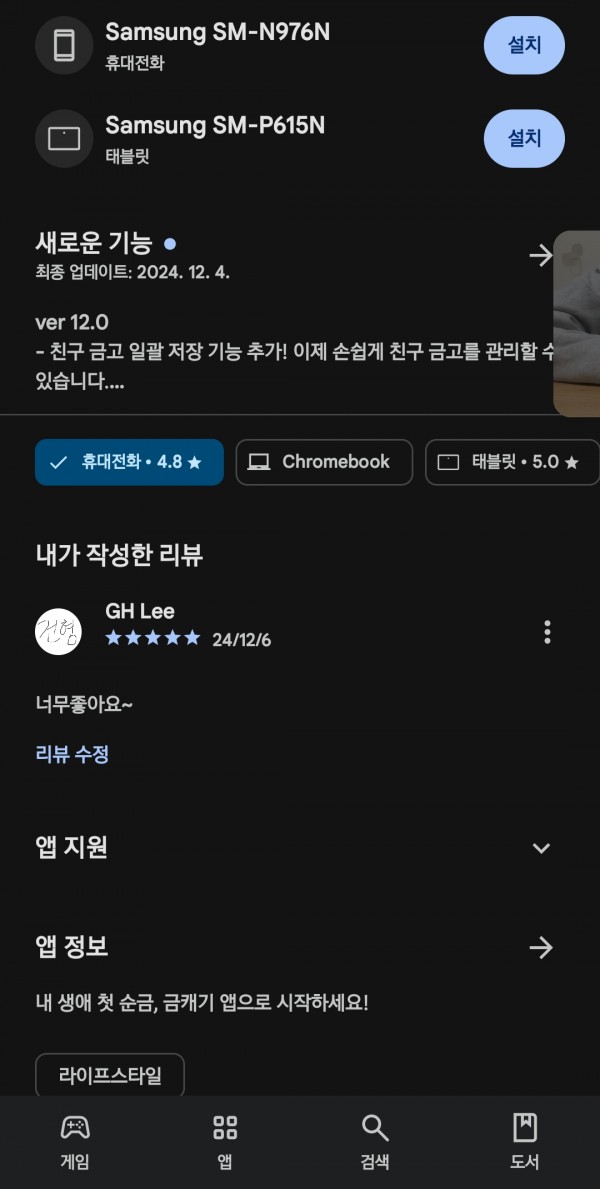The height and width of the screenshot is (1189, 600).
Task: Open 앱 정보 details arrow
Action: (x=541, y=947)
